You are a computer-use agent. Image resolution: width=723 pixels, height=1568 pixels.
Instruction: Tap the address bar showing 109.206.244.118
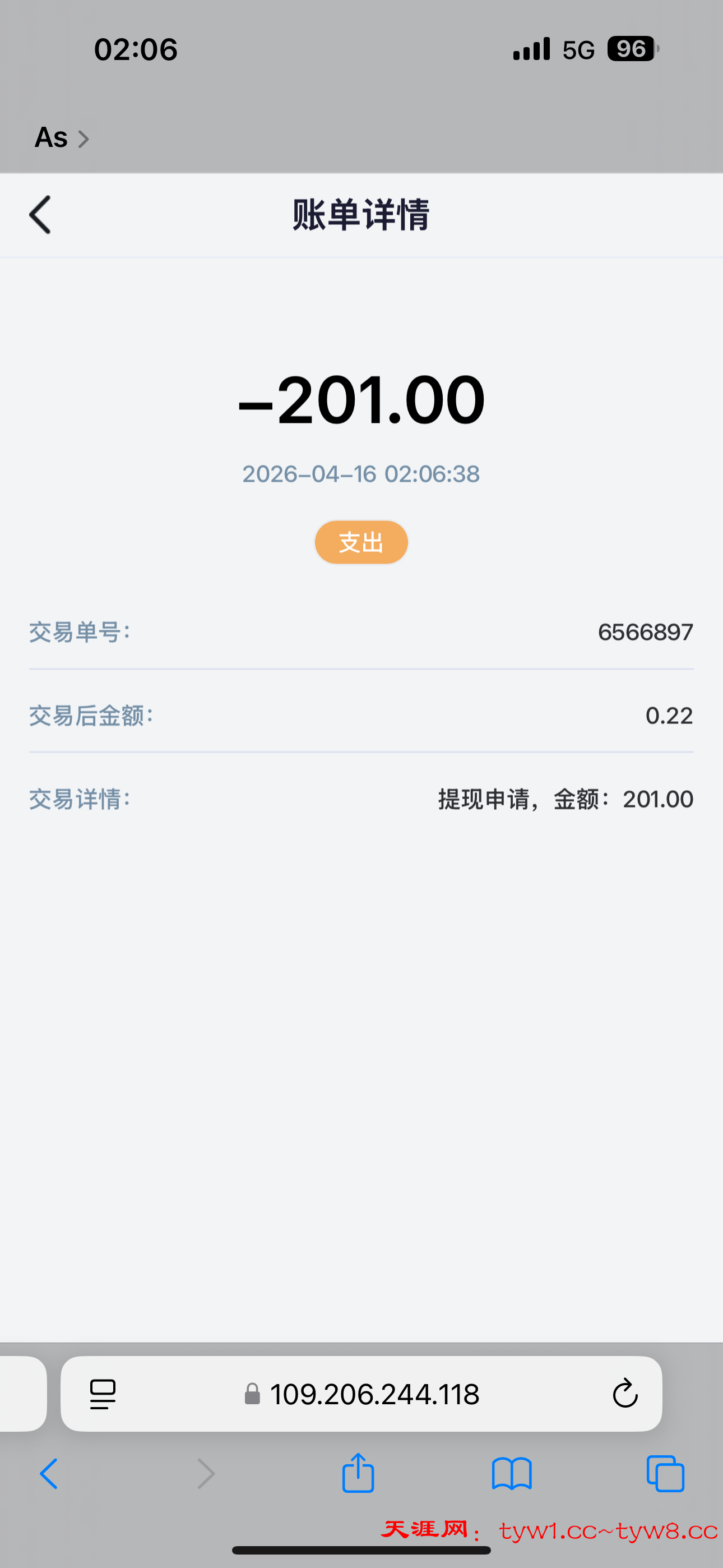(374, 1394)
